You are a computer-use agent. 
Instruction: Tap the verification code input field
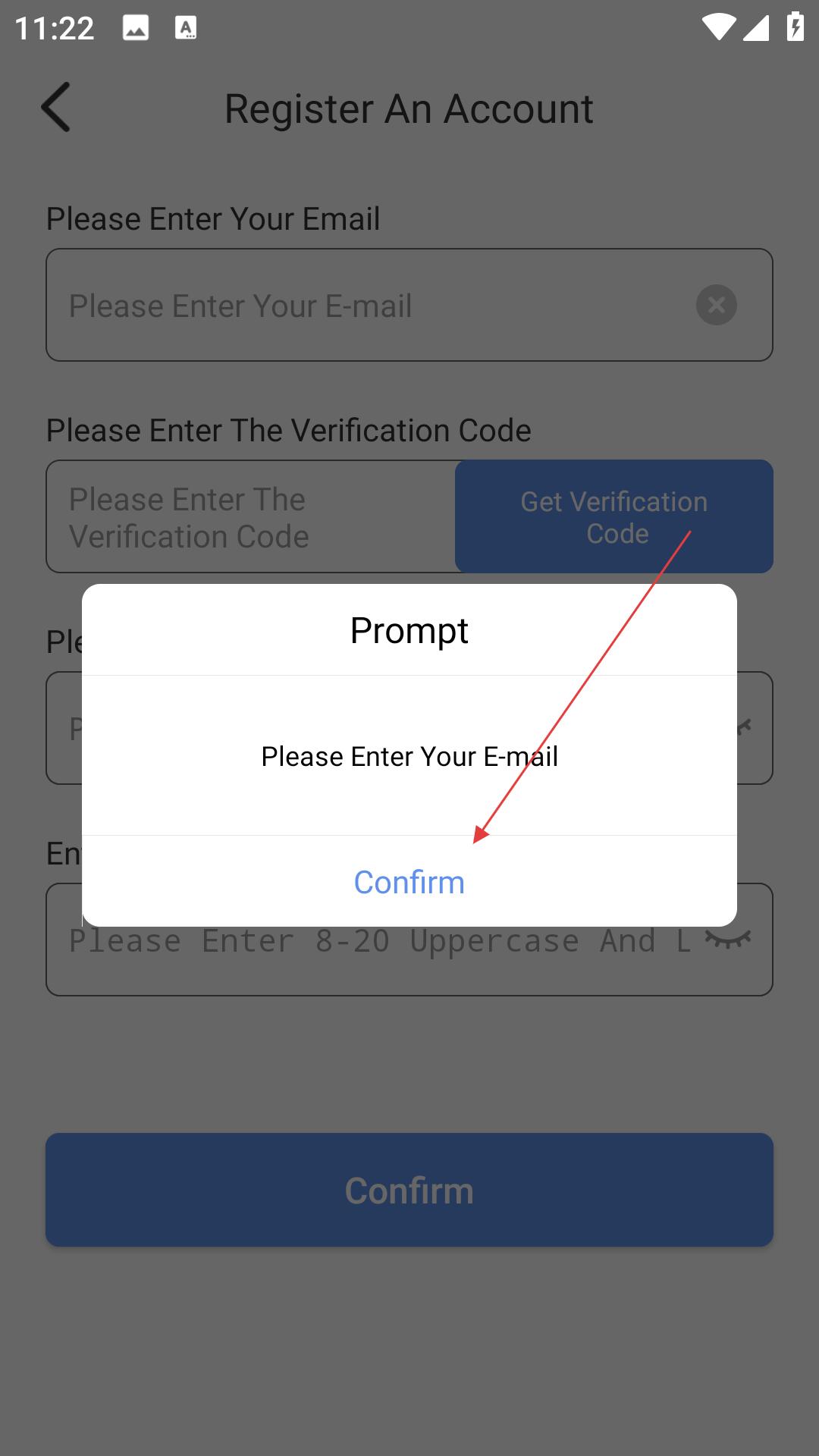(x=251, y=516)
